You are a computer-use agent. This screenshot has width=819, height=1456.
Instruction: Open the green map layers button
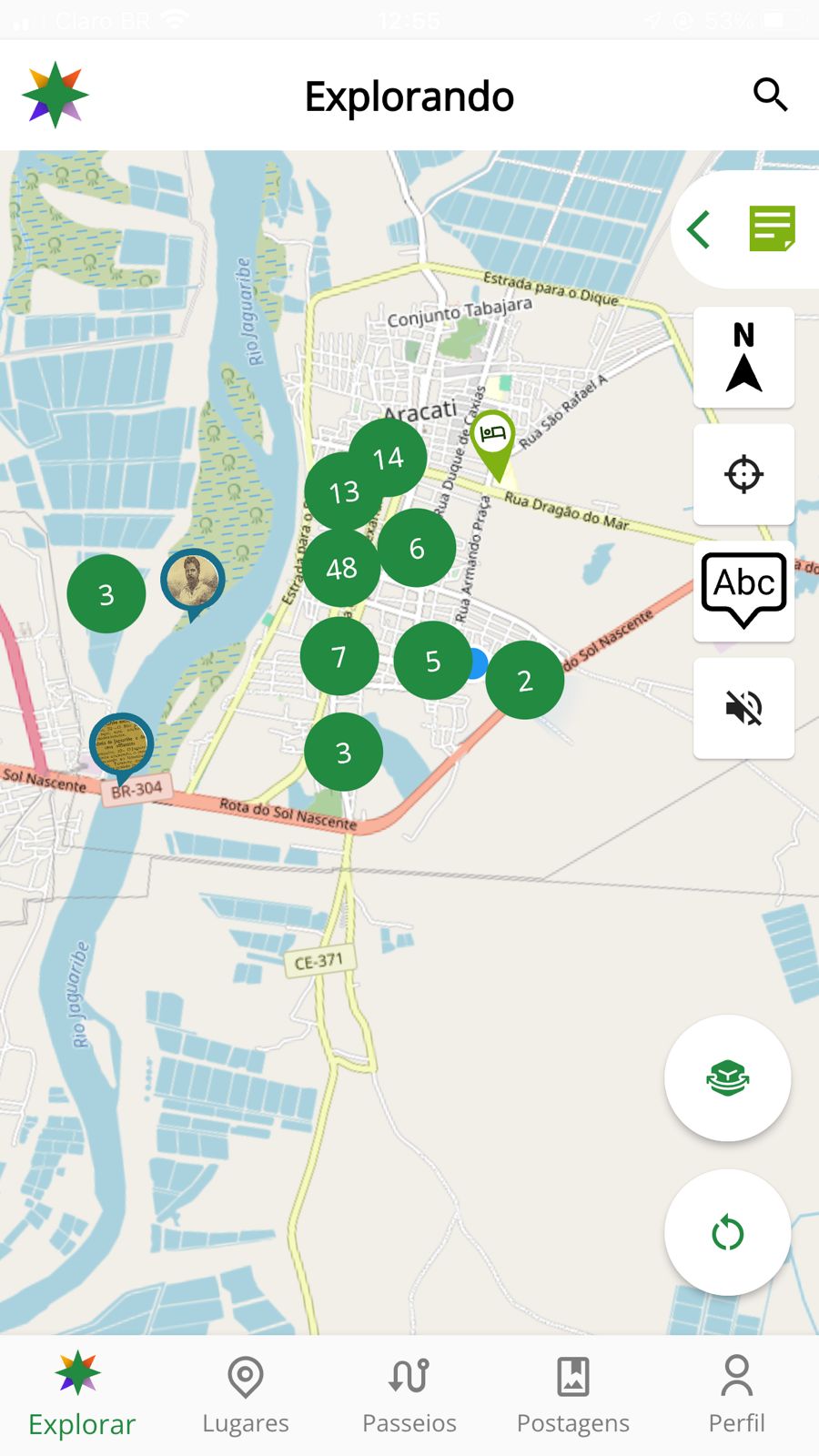pos(727,1078)
